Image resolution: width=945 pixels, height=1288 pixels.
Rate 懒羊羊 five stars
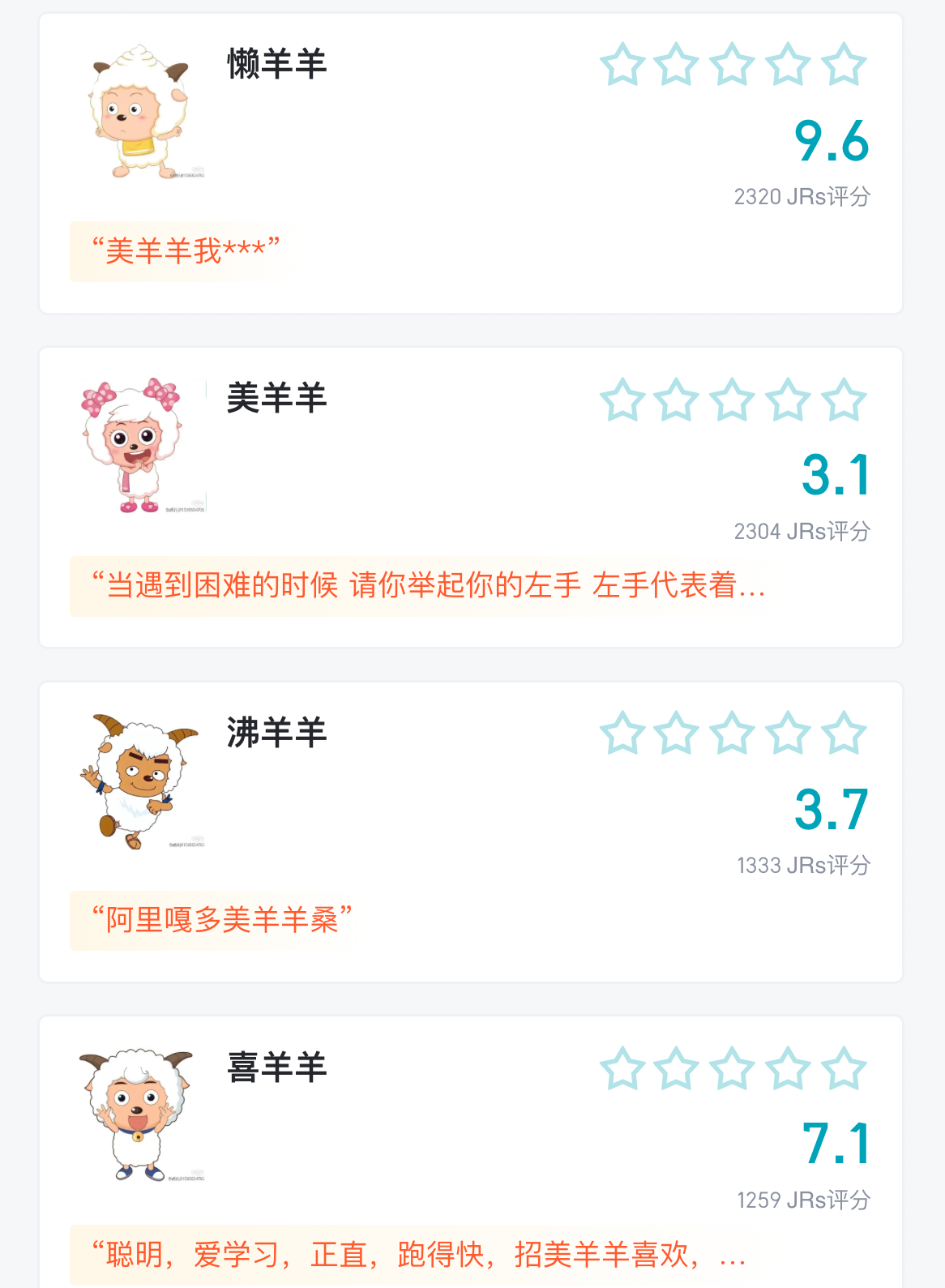coord(844,65)
